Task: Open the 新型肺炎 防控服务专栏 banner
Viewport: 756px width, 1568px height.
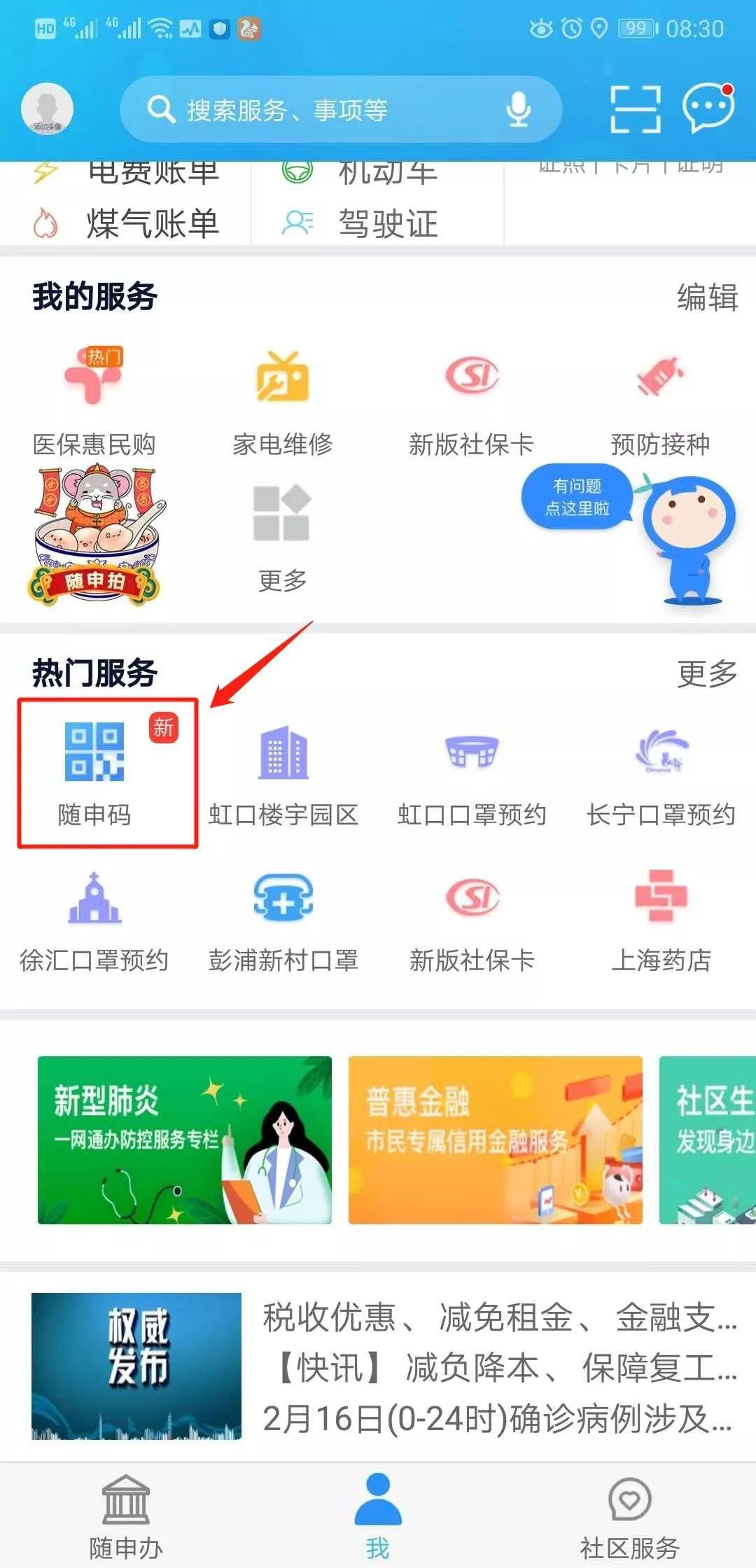Action: [184, 1140]
